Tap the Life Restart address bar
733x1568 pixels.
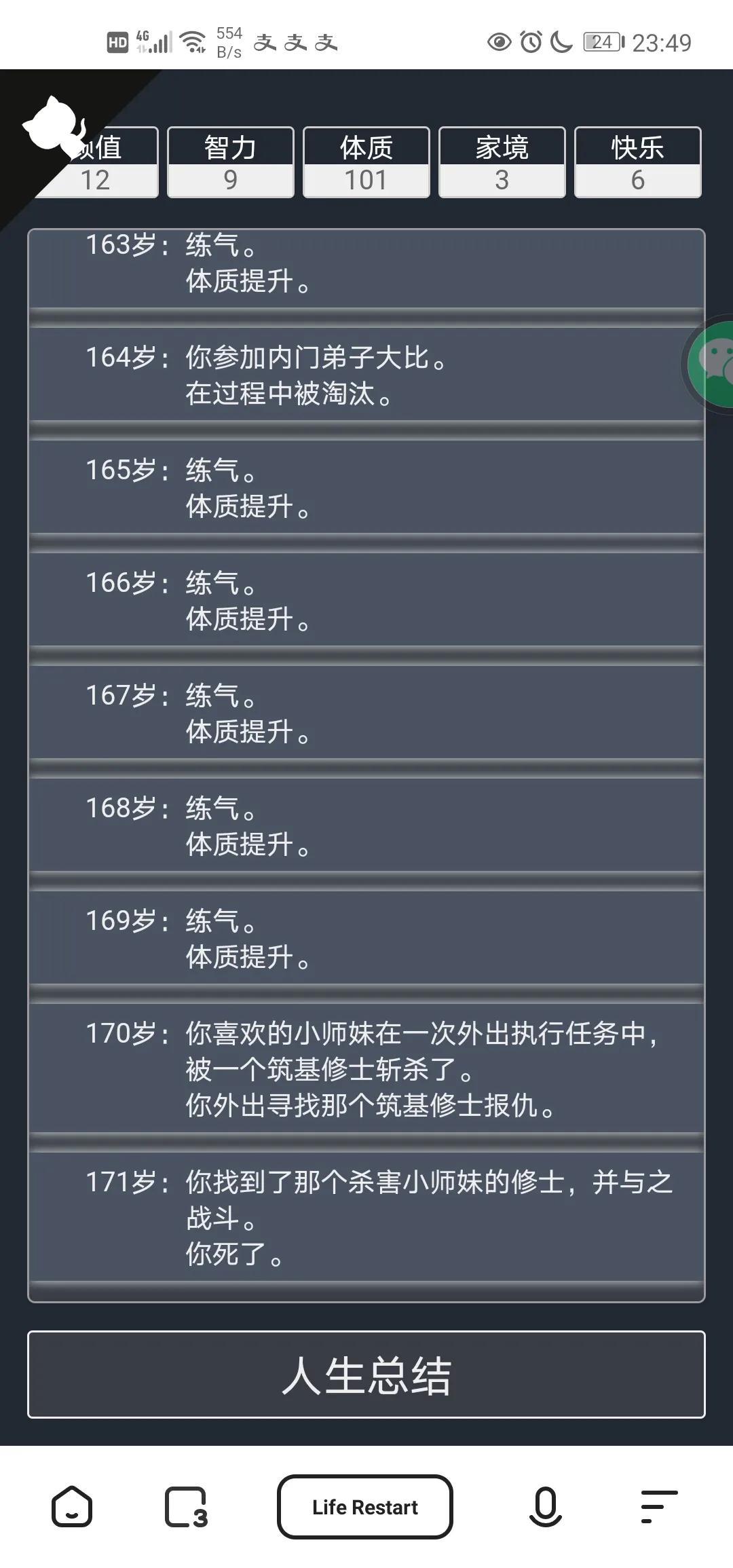click(365, 1507)
